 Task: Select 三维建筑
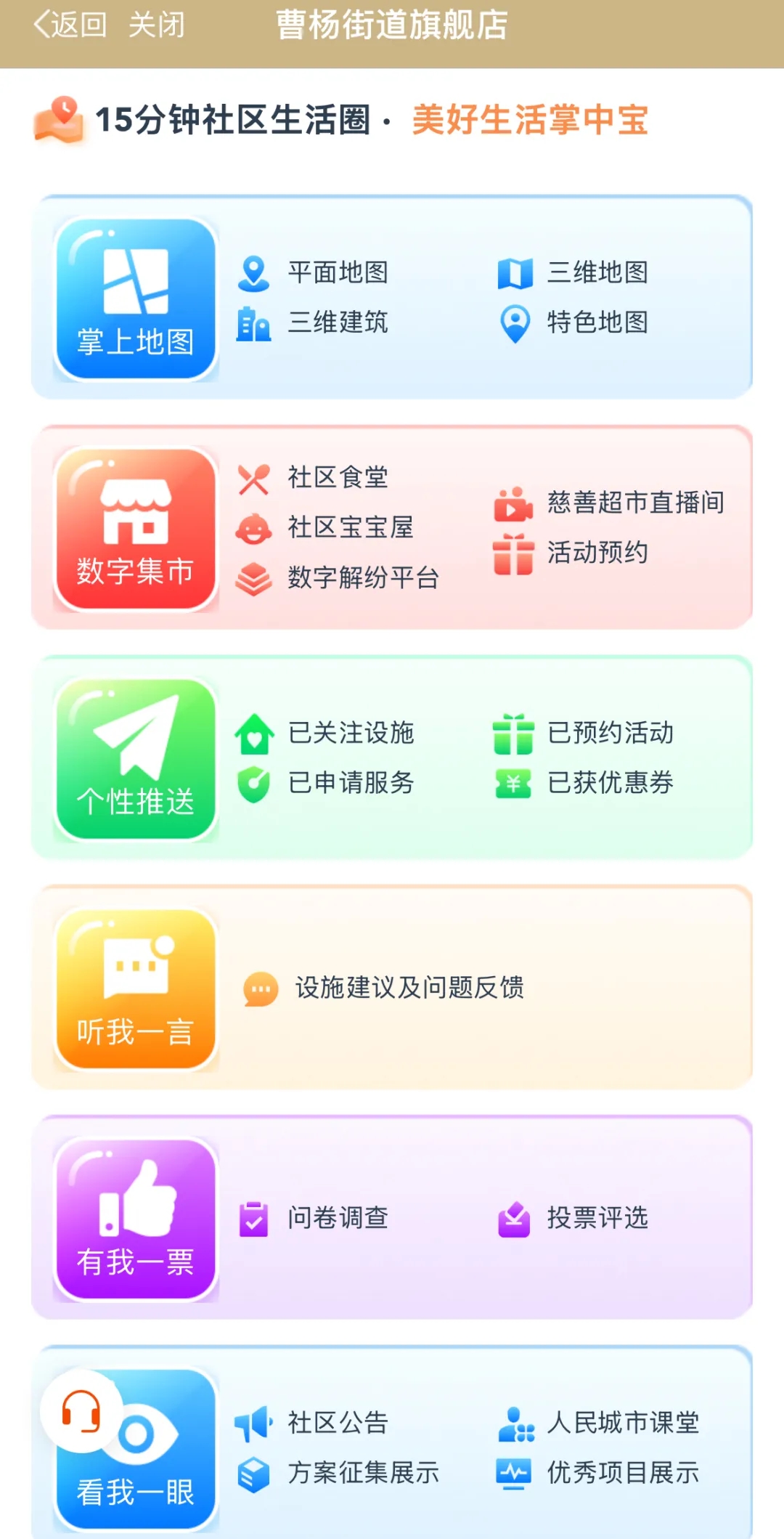[x=337, y=322]
